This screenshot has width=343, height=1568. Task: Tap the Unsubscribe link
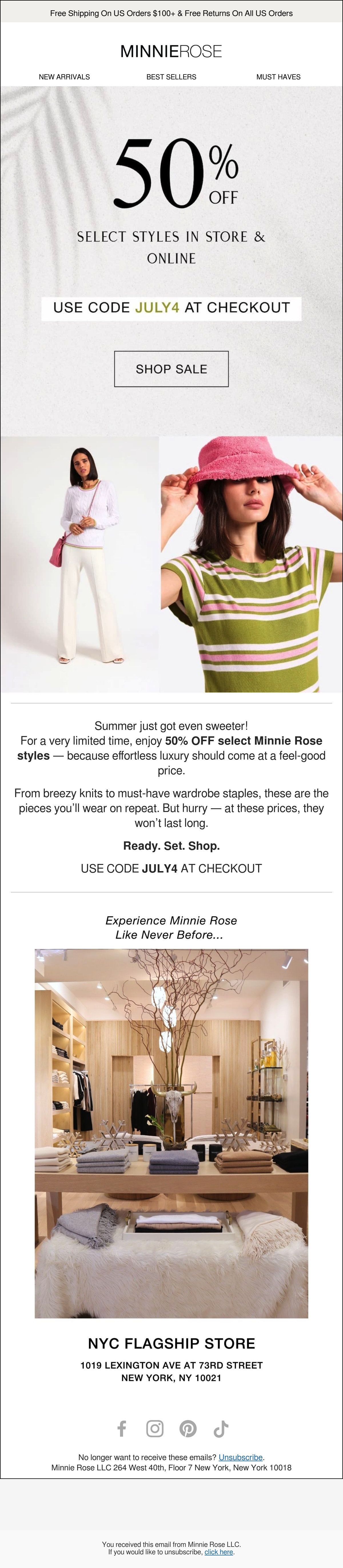(x=241, y=1457)
